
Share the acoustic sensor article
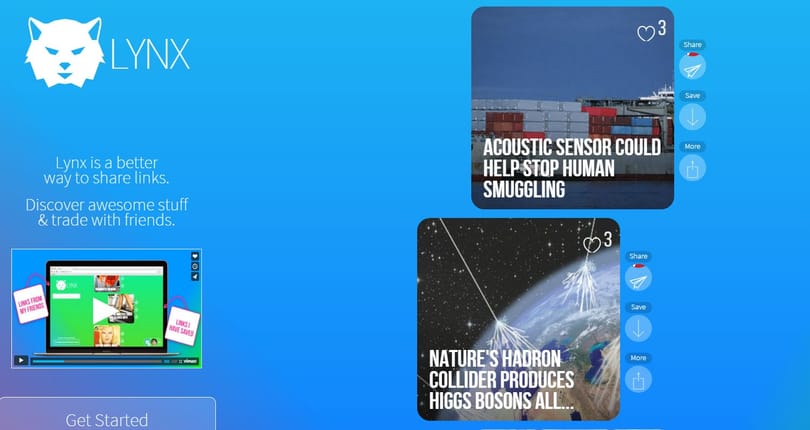coord(692,66)
